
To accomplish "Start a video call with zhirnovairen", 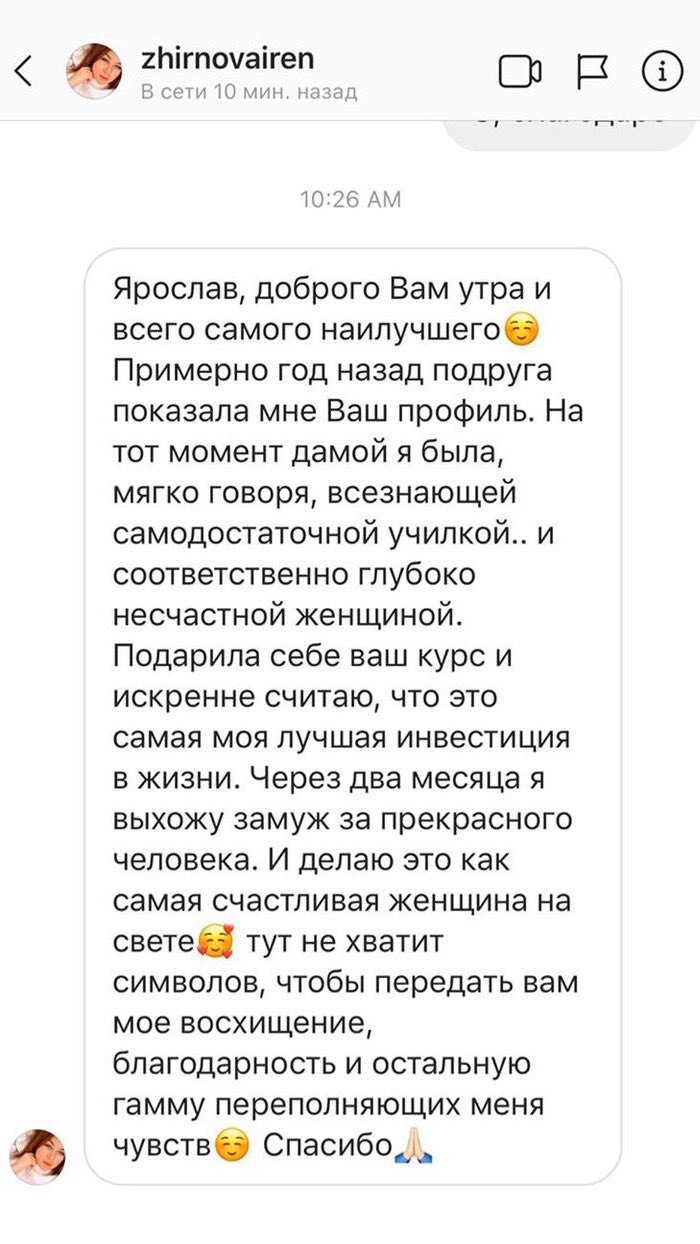I will (521, 71).
